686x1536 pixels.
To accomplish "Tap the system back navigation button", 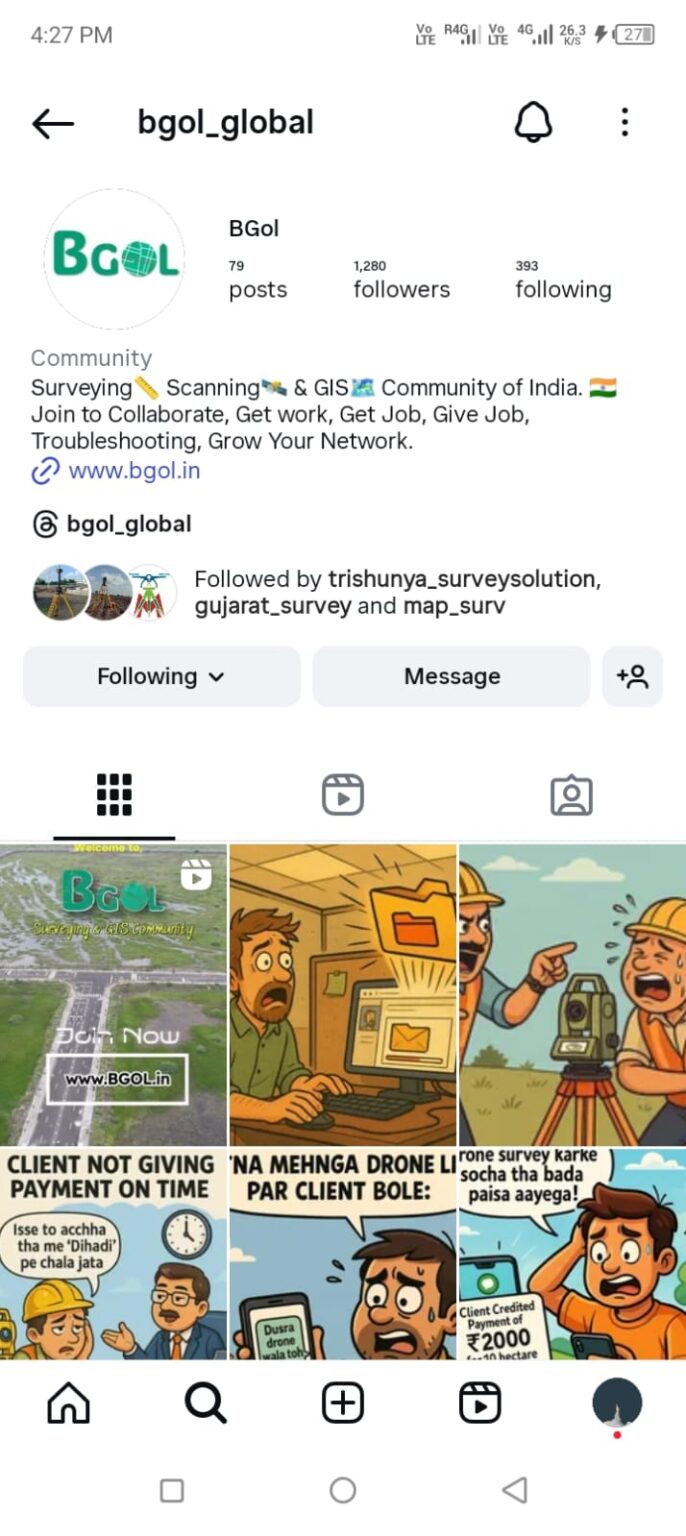I will [x=514, y=1491].
